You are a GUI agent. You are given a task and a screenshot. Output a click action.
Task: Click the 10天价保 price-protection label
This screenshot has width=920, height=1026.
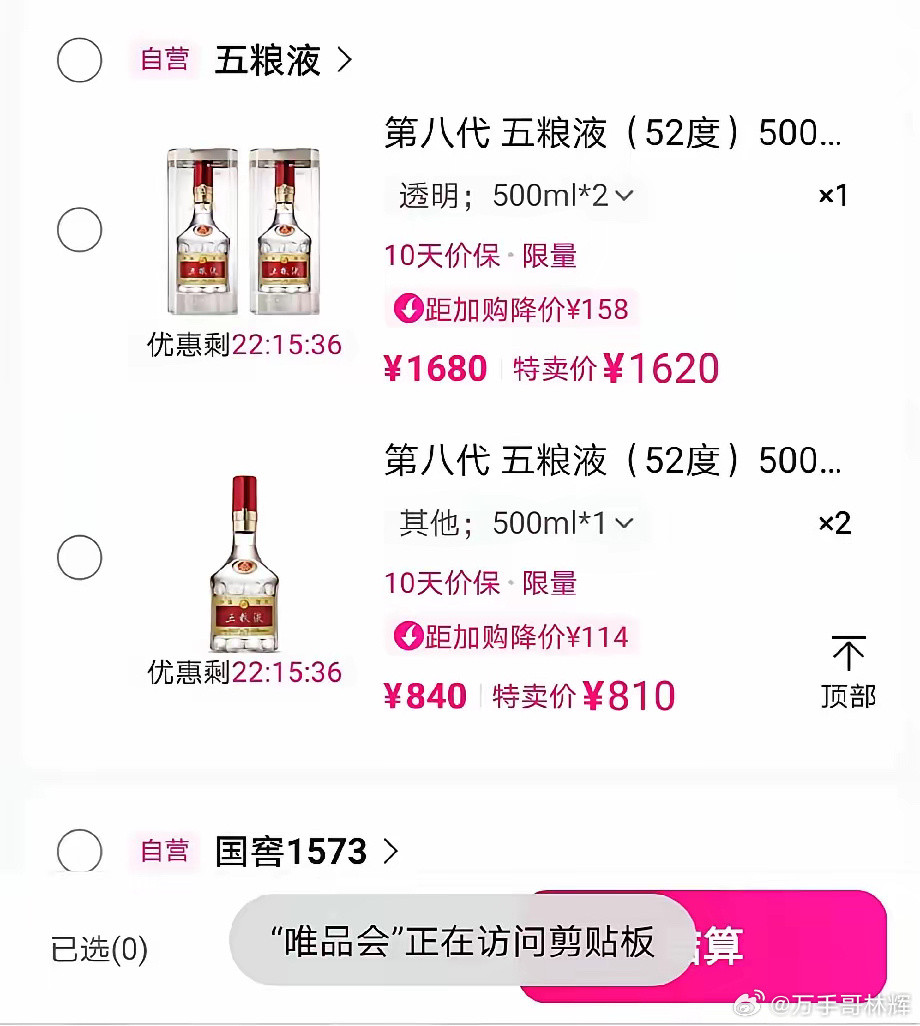pos(441,256)
